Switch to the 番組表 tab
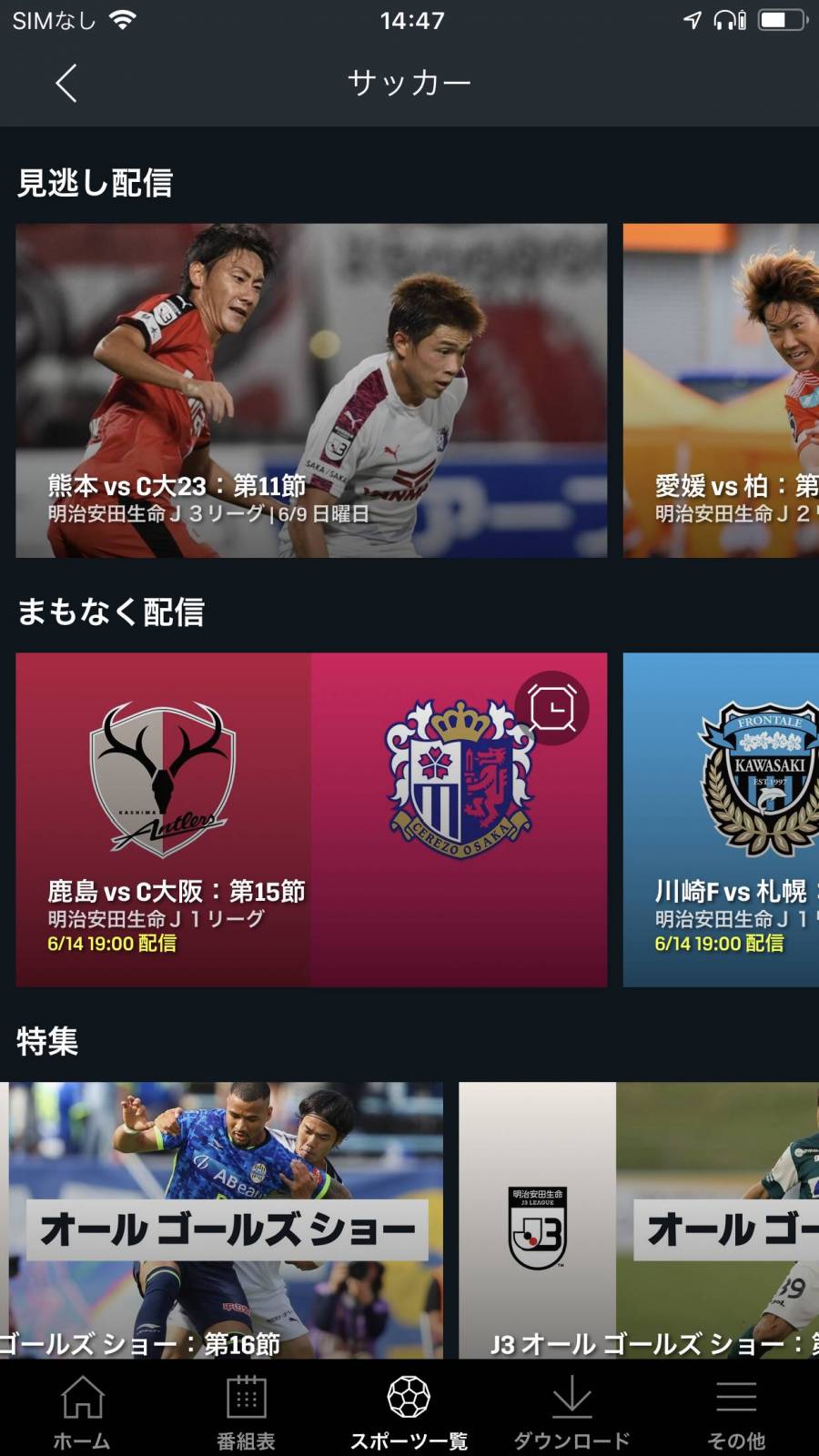Screen dimensions: 819x1456 [246, 1411]
